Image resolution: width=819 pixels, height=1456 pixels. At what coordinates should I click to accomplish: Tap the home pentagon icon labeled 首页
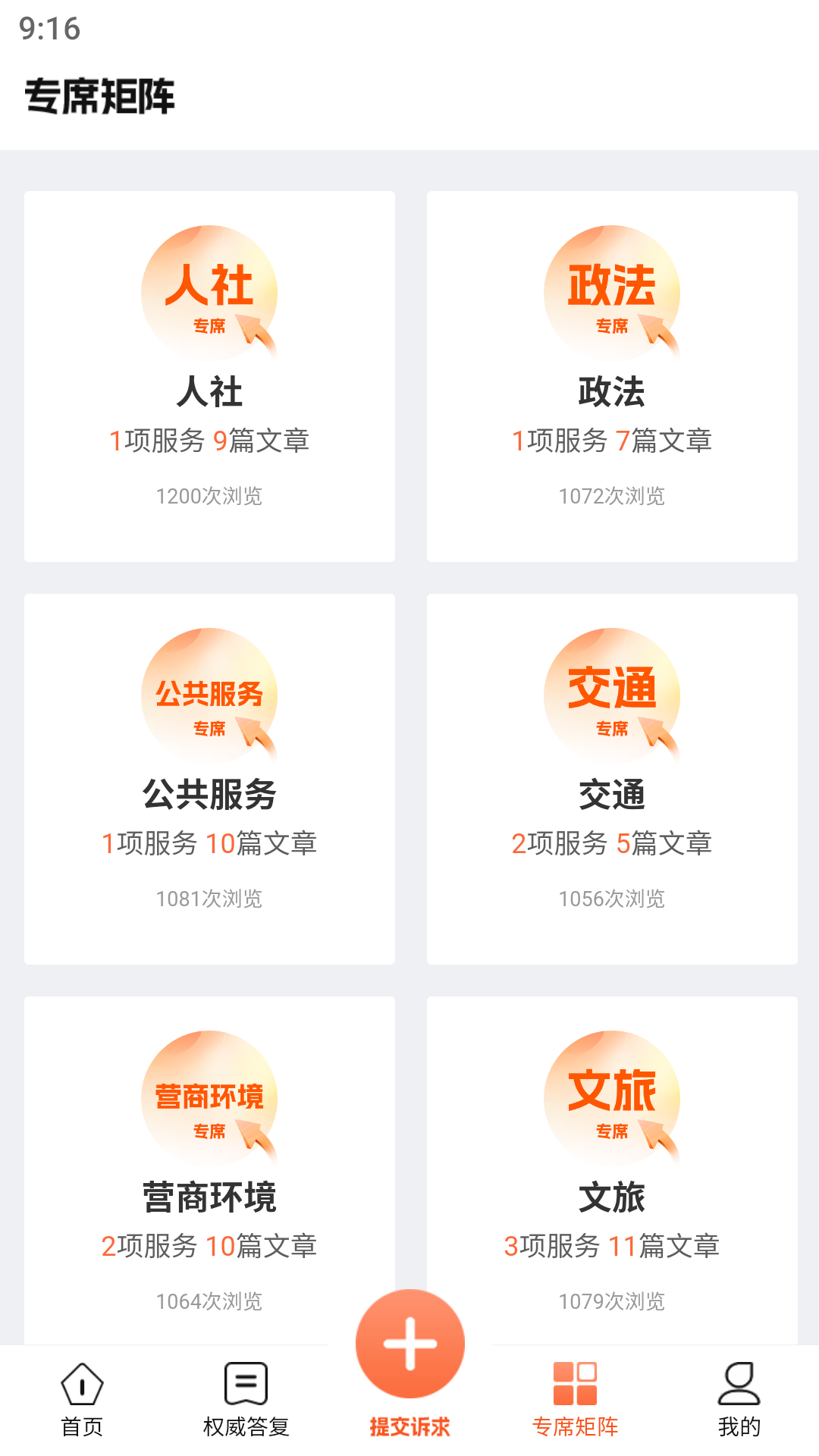point(82,1385)
